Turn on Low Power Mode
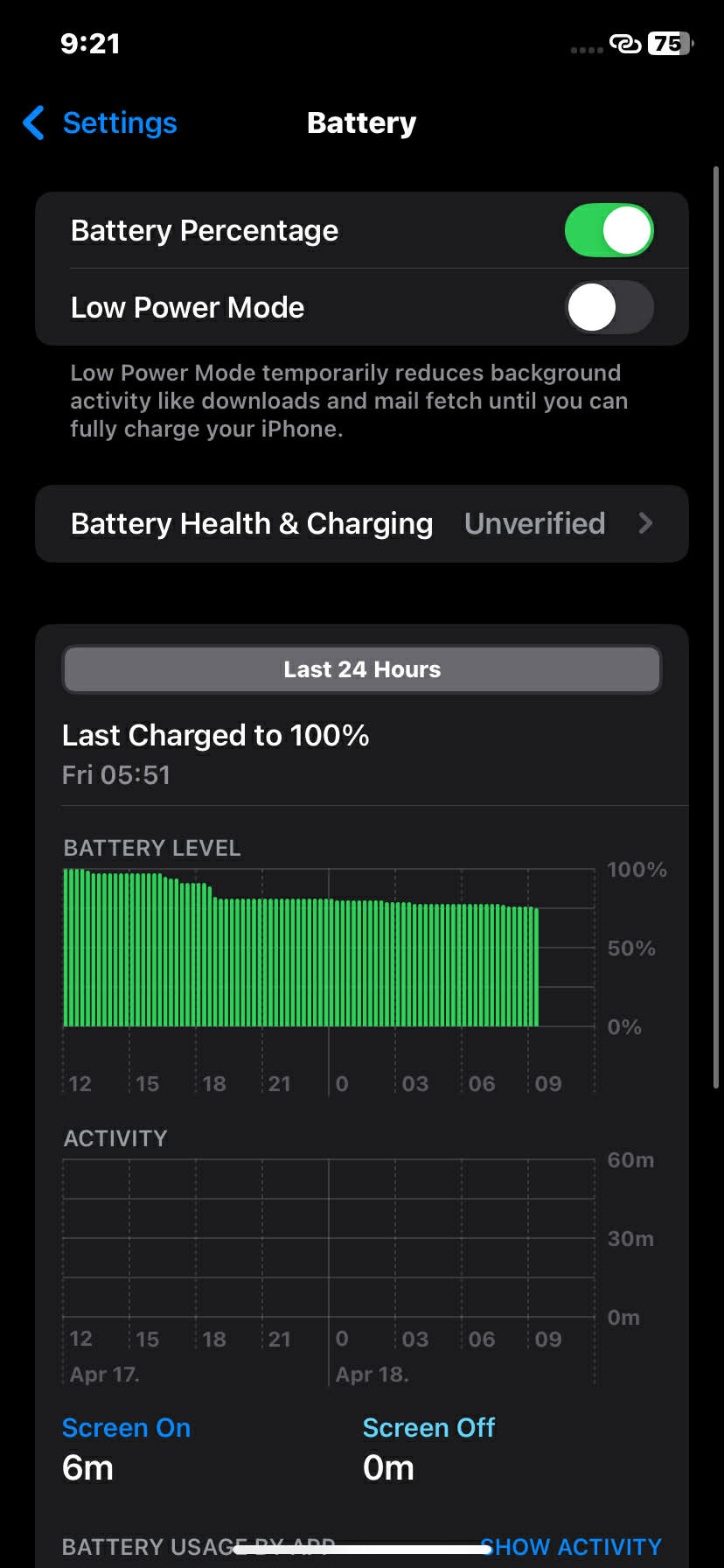This screenshot has width=724, height=1568. [609, 307]
